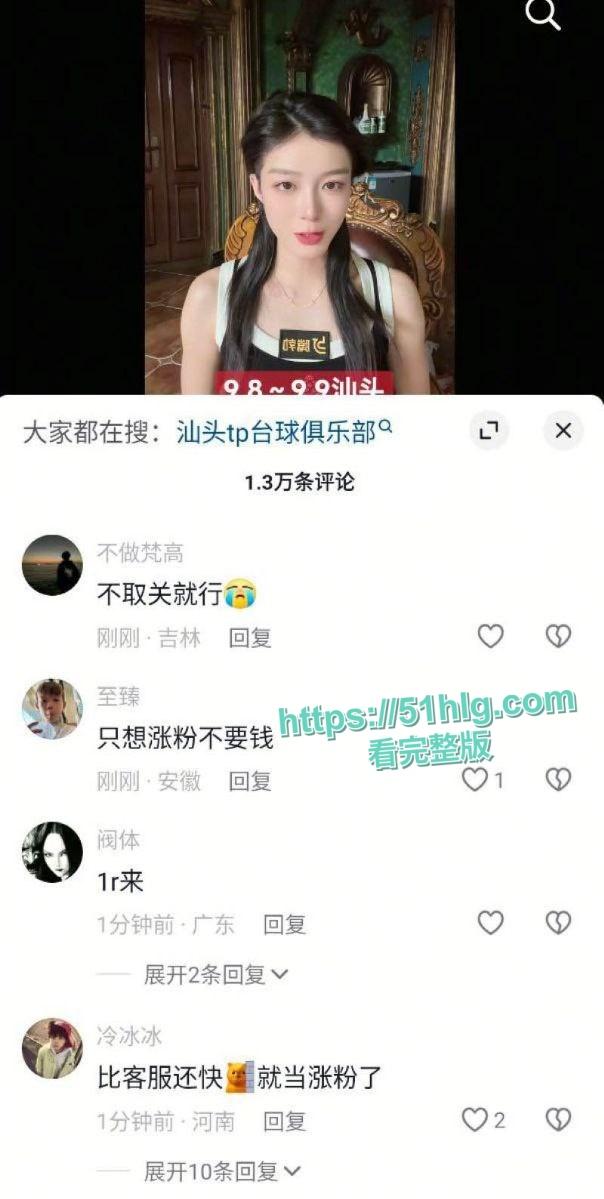Reply to 阀体's comment
604x1199 pixels.
(x=284, y=924)
